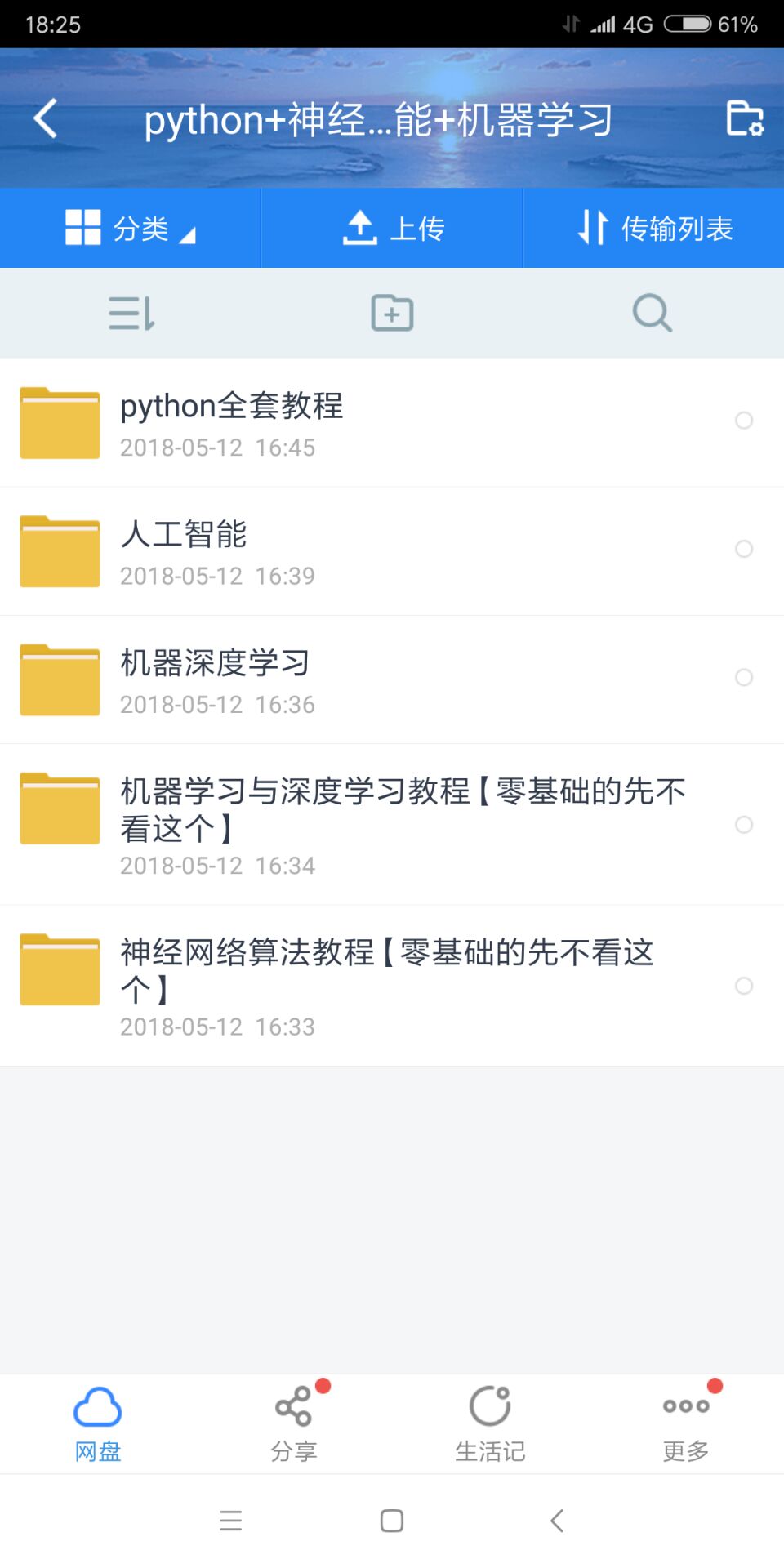Open the sort order icon
Screen dimensions: 784x1568
point(131,314)
